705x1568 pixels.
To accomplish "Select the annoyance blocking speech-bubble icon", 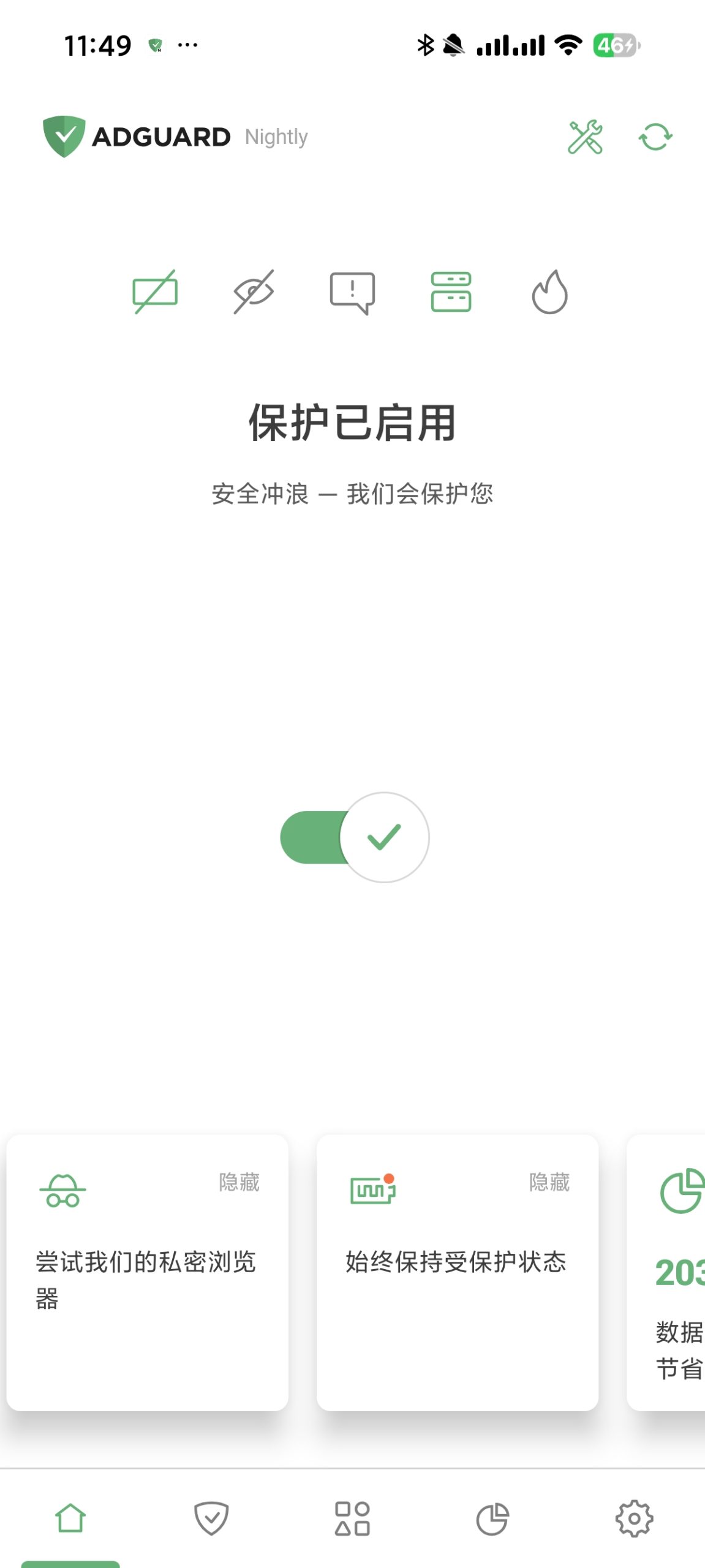I will pyautogui.click(x=352, y=292).
